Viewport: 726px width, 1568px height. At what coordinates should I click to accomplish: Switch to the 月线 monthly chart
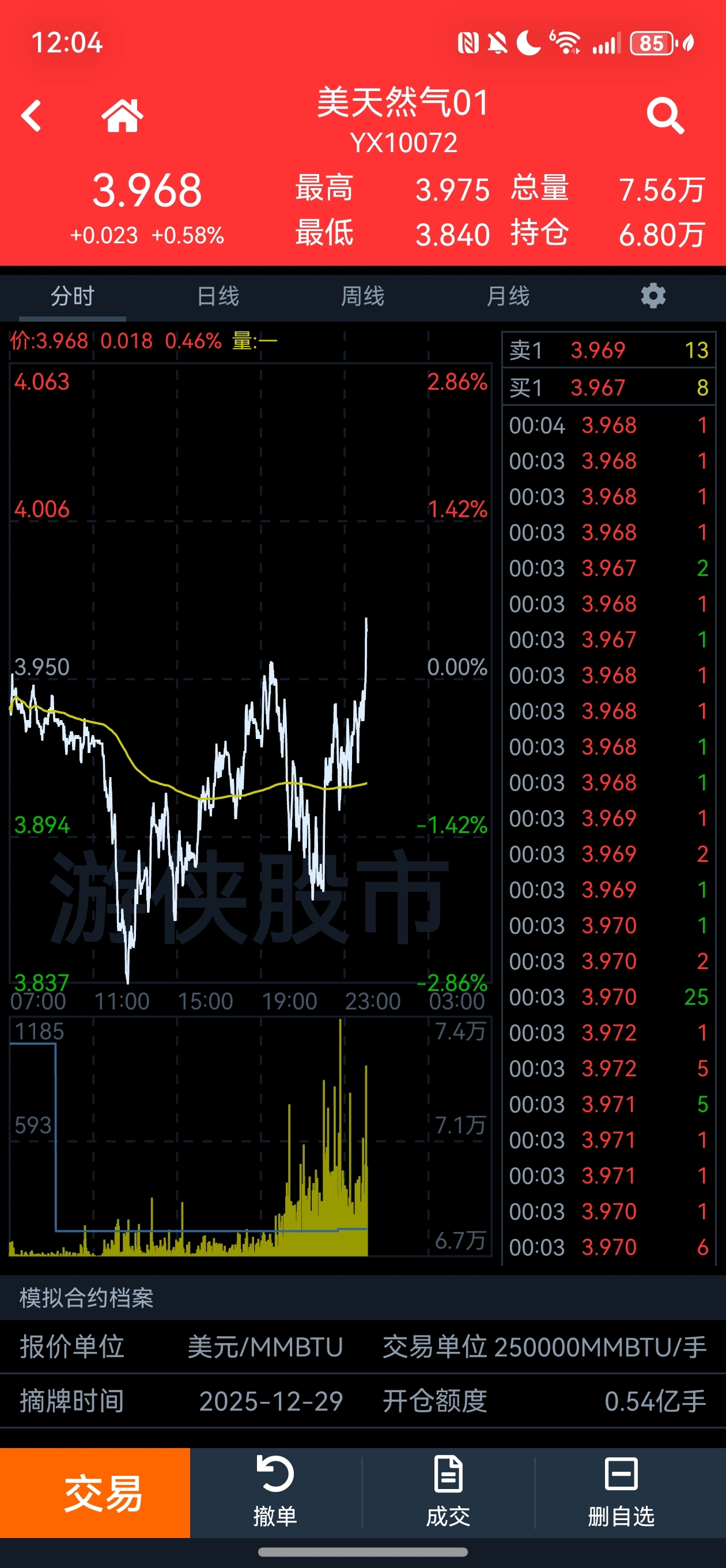[x=508, y=296]
